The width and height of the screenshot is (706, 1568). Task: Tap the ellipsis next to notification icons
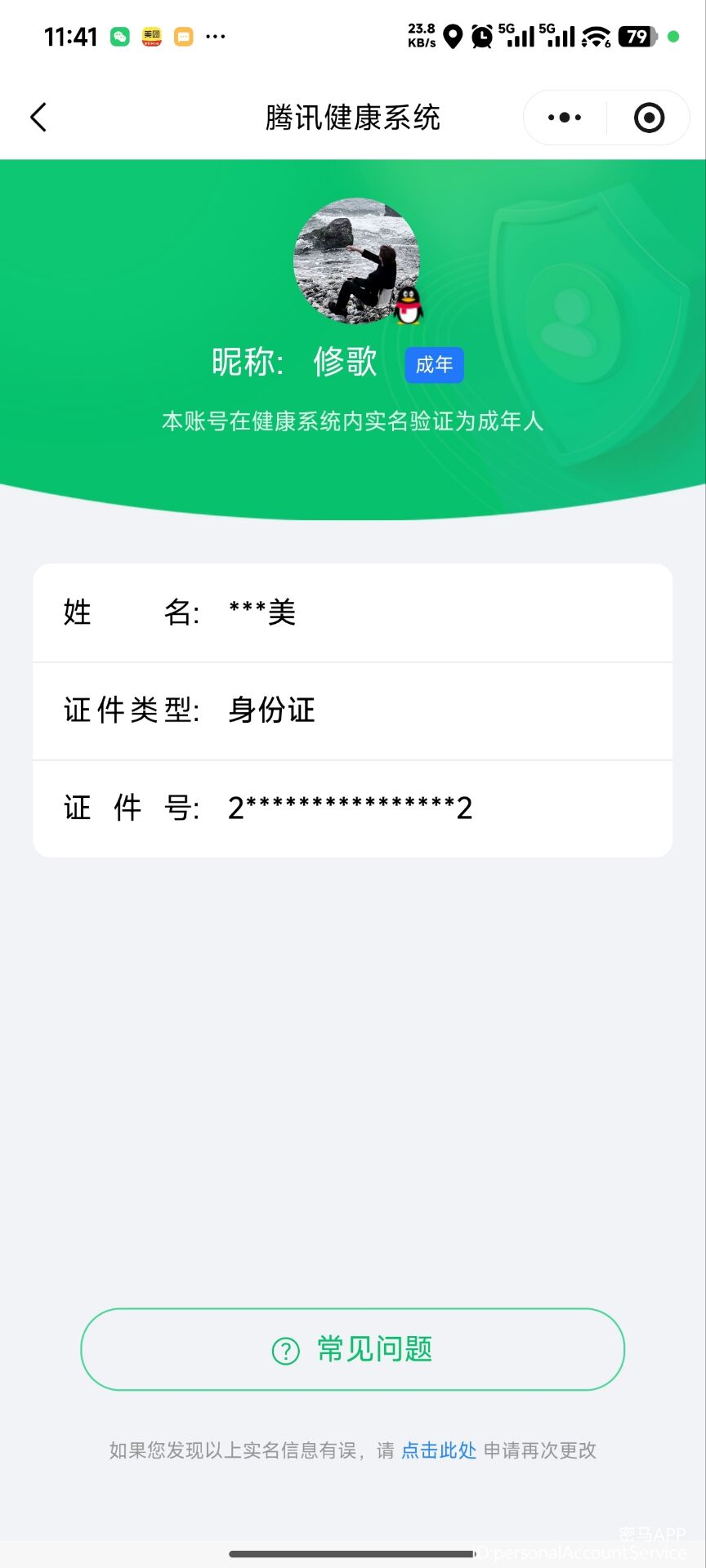click(x=215, y=36)
